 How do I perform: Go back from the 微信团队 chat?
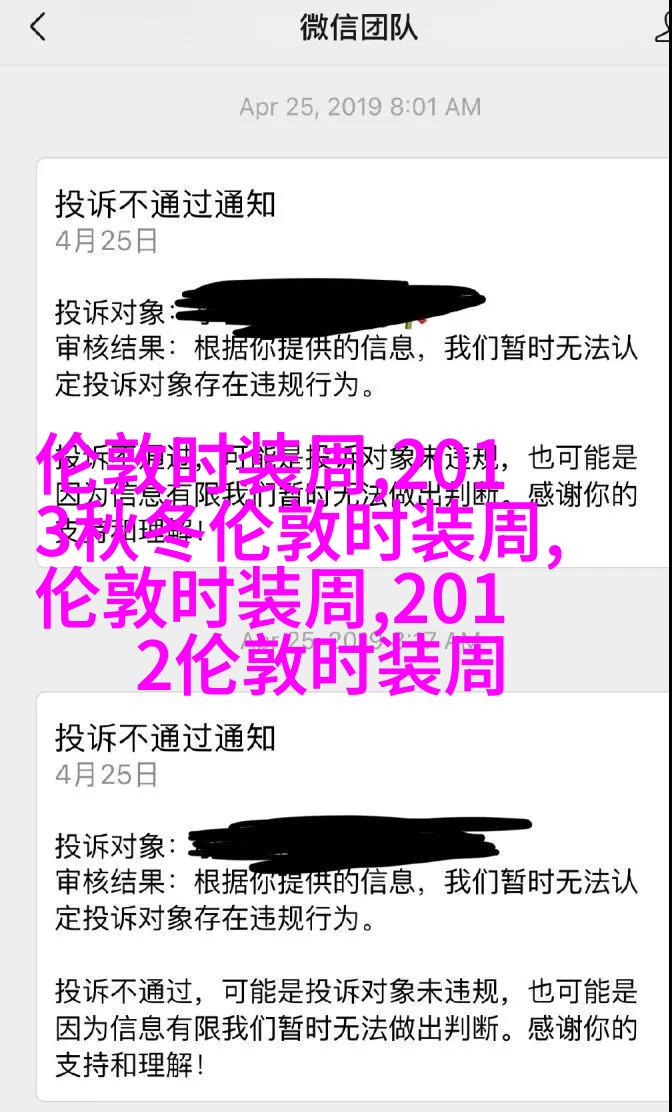(37, 28)
